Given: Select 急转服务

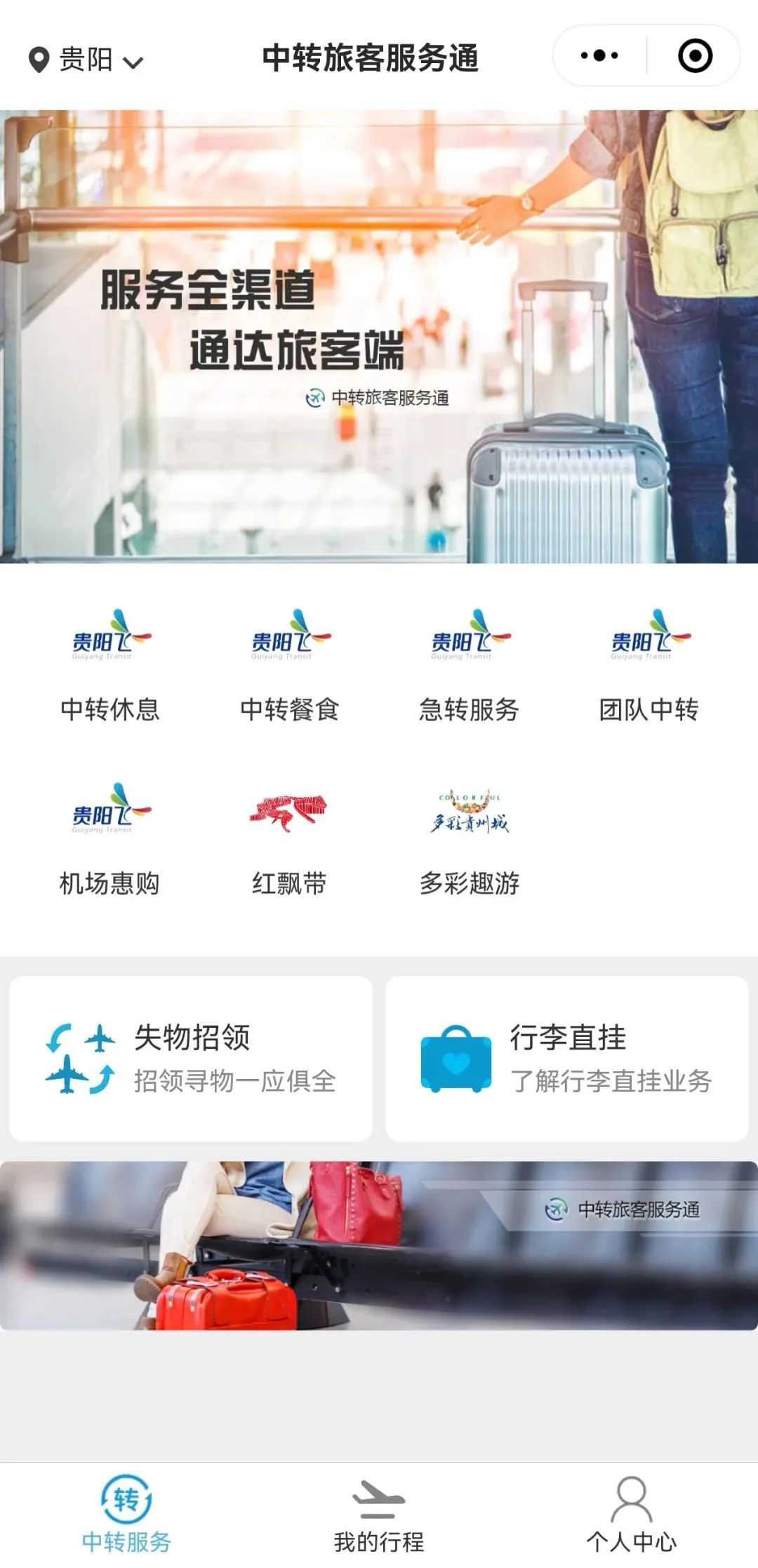Looking at the screenshot, I should tap(469, 666).
